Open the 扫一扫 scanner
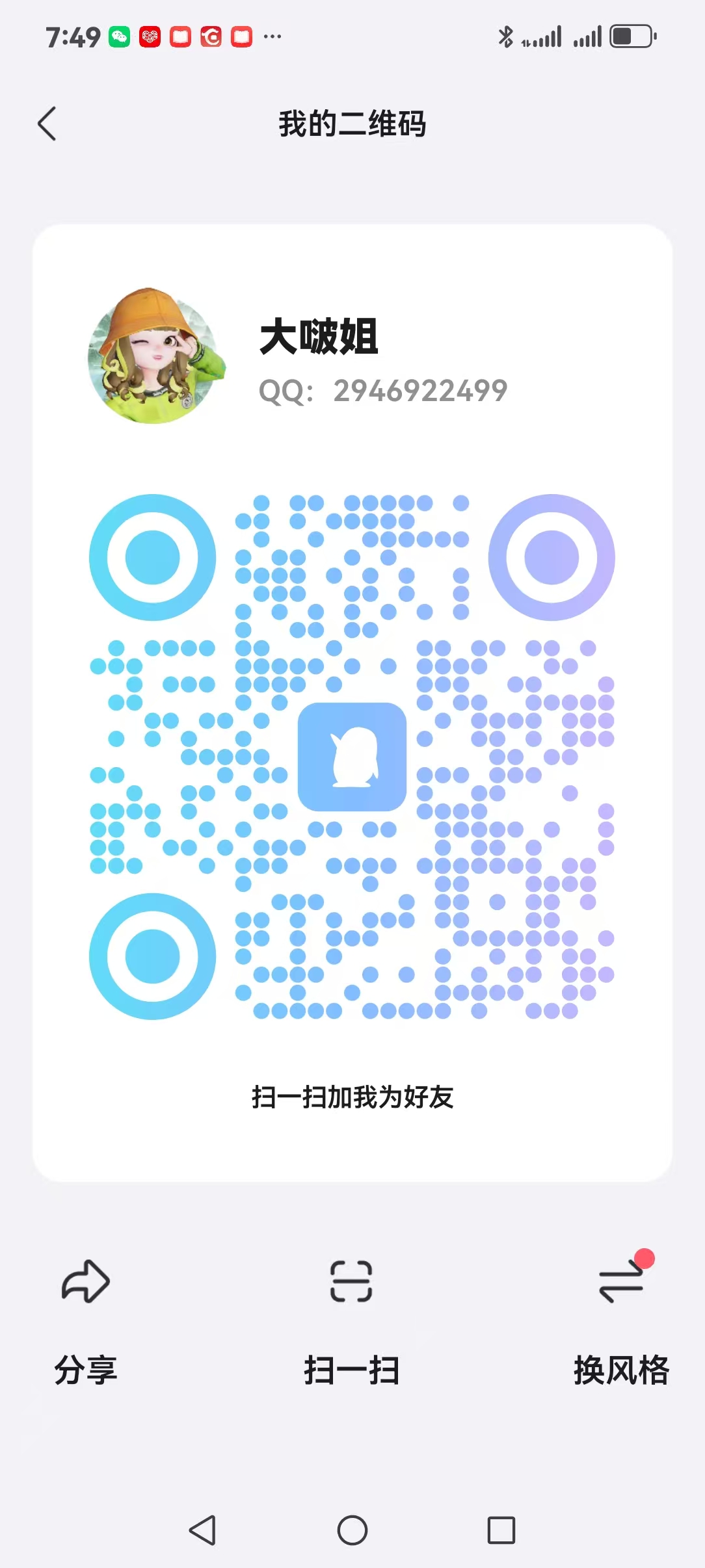The image size is (705, 1568). pos(352,1320)
